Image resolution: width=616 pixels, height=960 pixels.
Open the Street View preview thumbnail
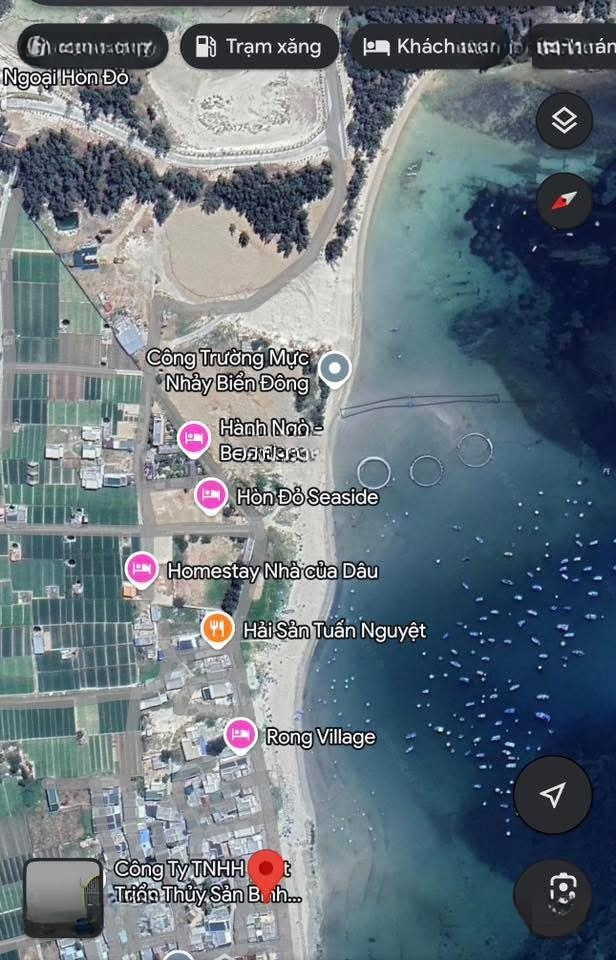coord(63,897)
